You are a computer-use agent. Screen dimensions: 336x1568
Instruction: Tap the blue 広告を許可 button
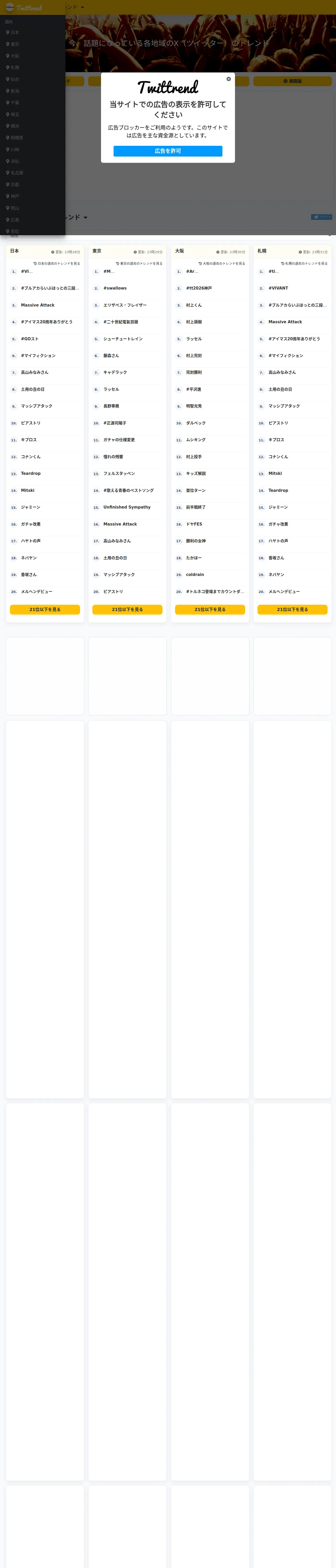[x=168, y=151]
